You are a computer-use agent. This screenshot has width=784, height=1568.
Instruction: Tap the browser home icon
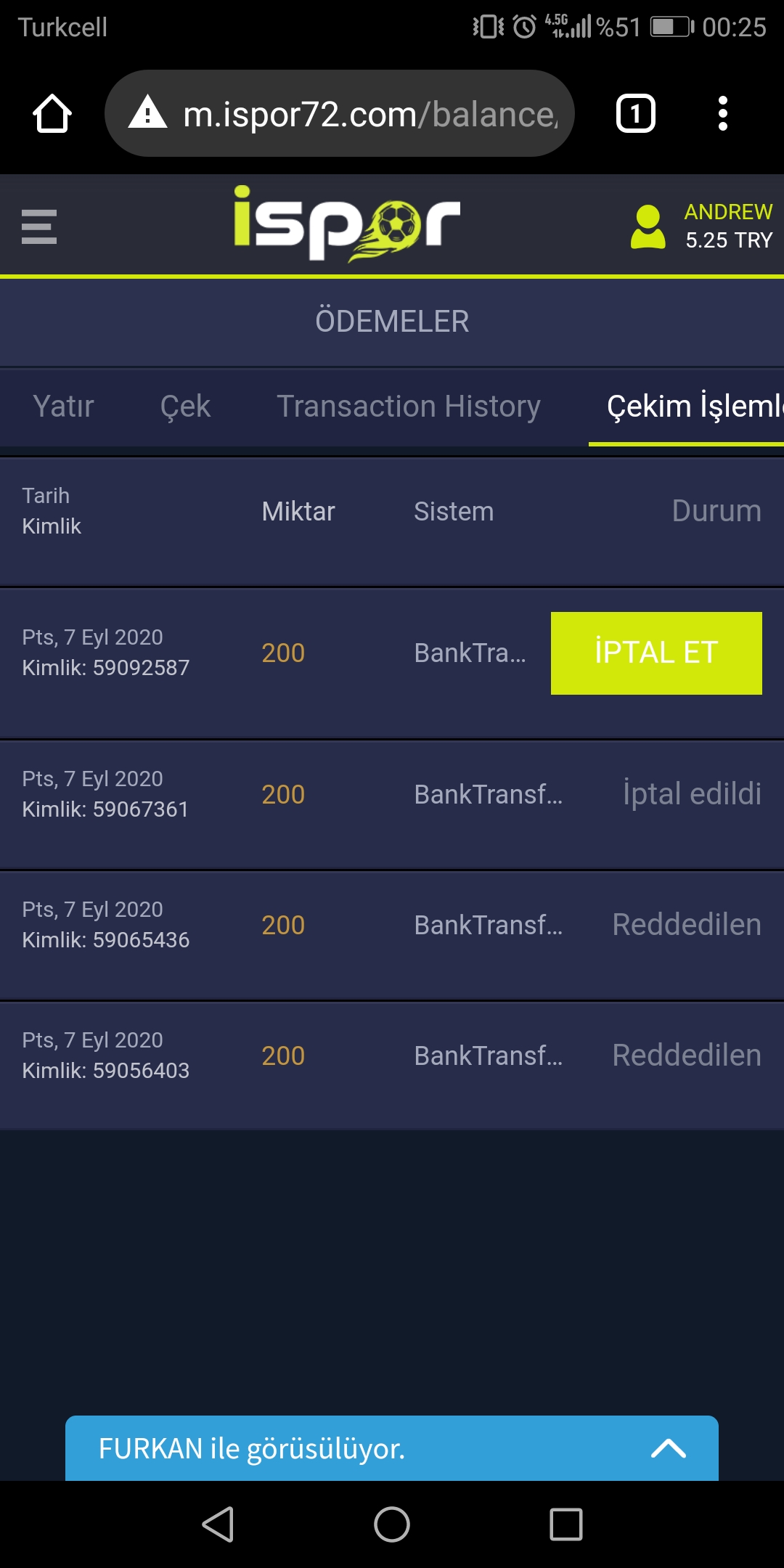point(52,114)
